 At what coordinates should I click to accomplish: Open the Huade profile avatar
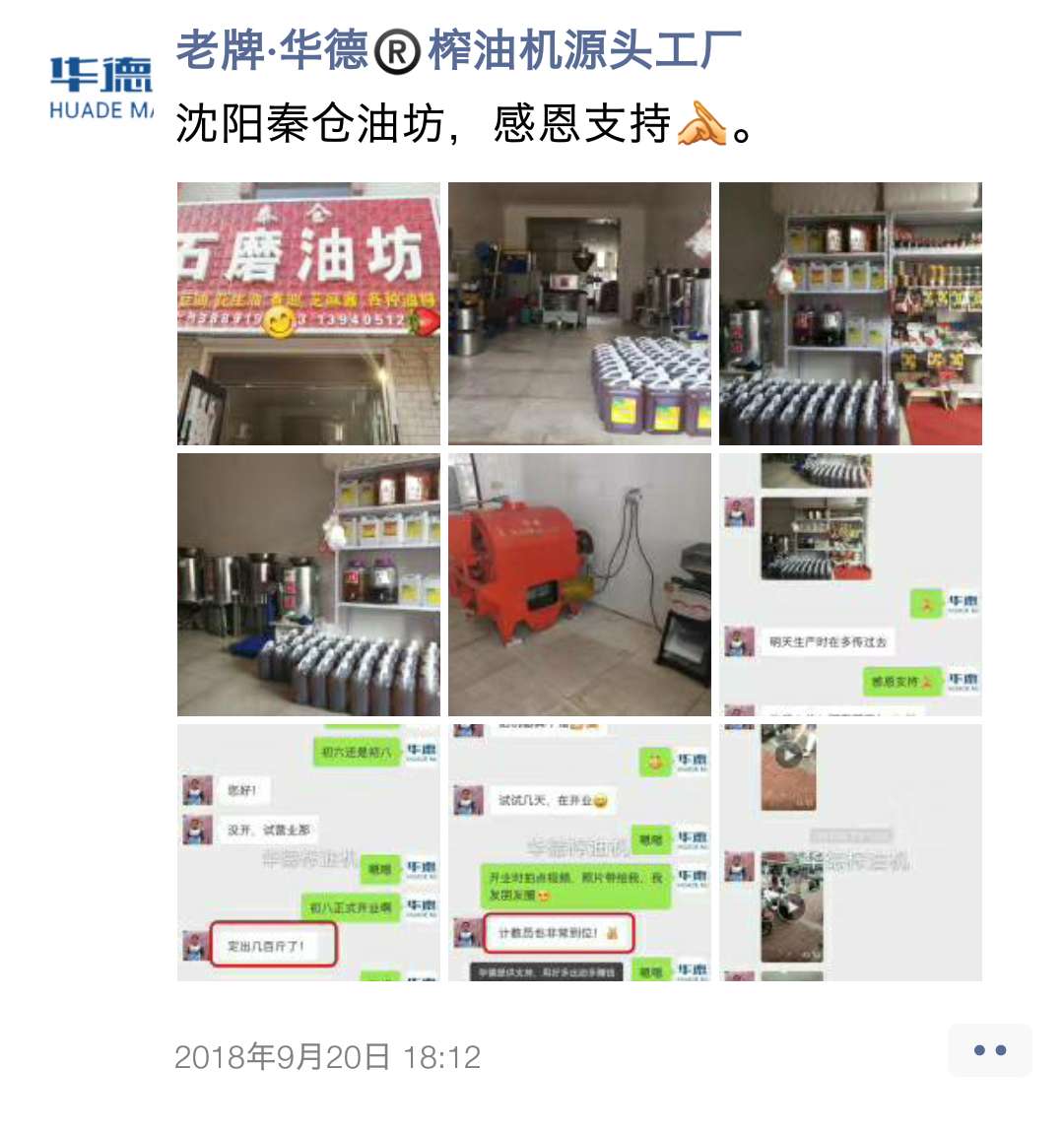100,87
